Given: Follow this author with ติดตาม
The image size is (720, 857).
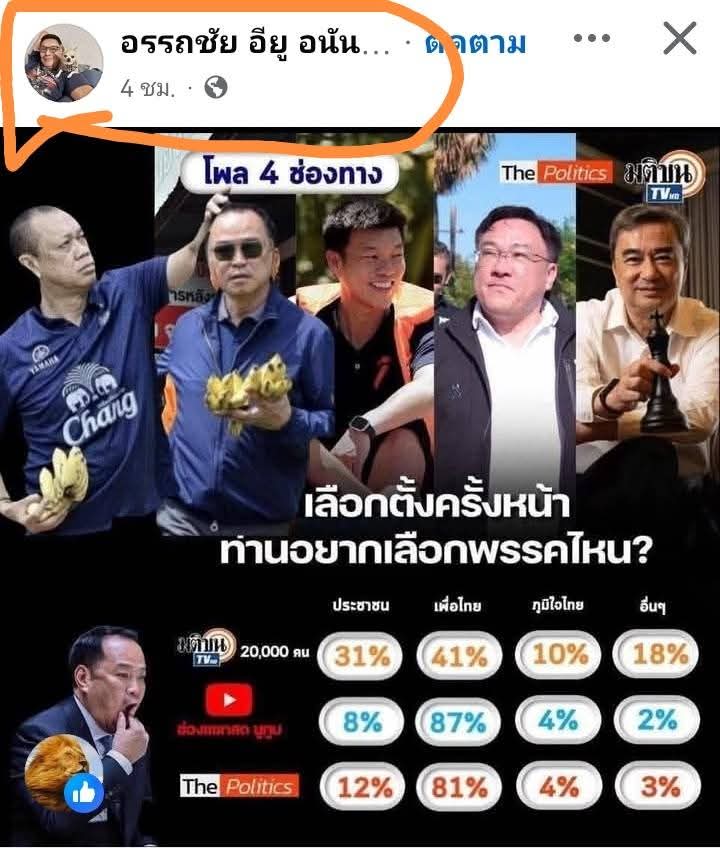Looking at the screenshot, I should click(476, 43).
